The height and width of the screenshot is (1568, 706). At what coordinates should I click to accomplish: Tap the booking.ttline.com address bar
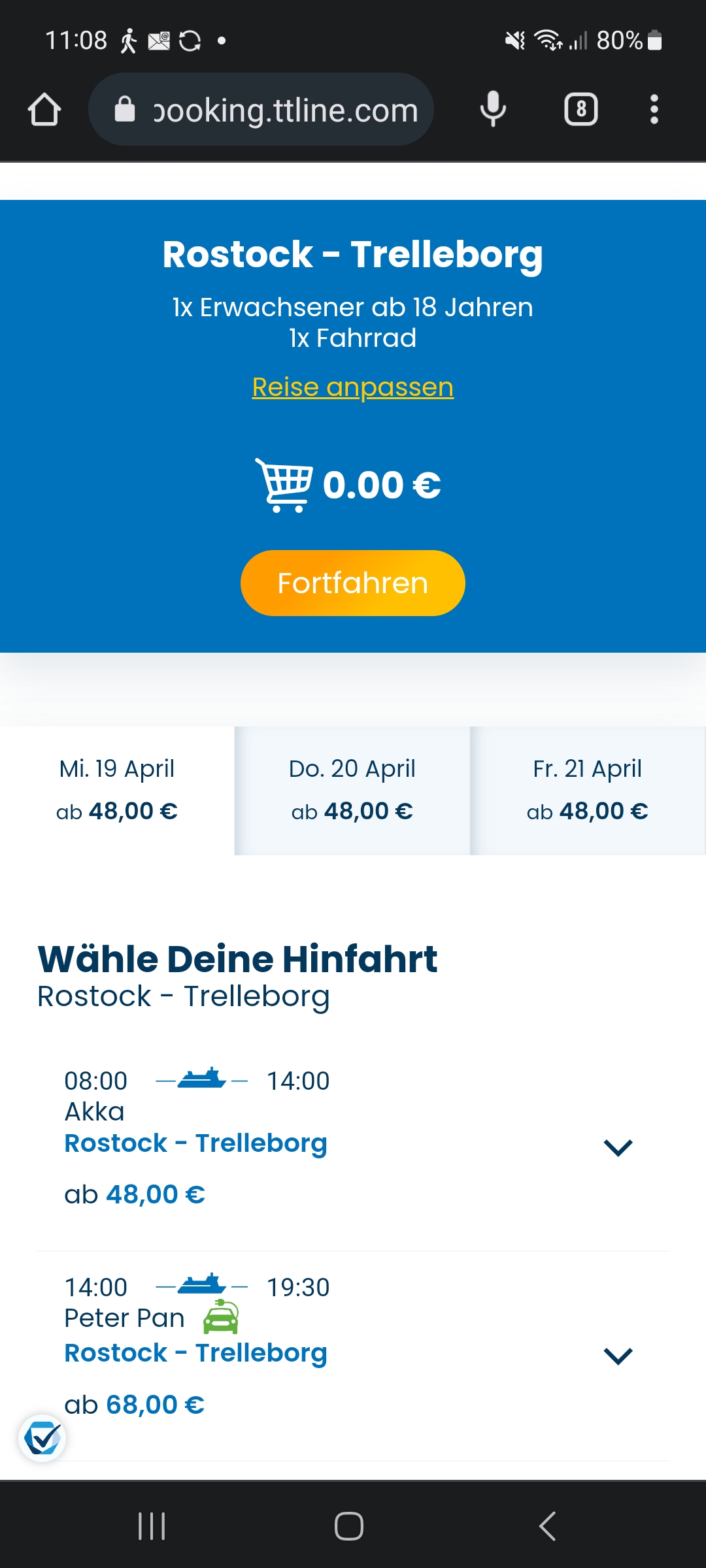[x=261, y=109]
